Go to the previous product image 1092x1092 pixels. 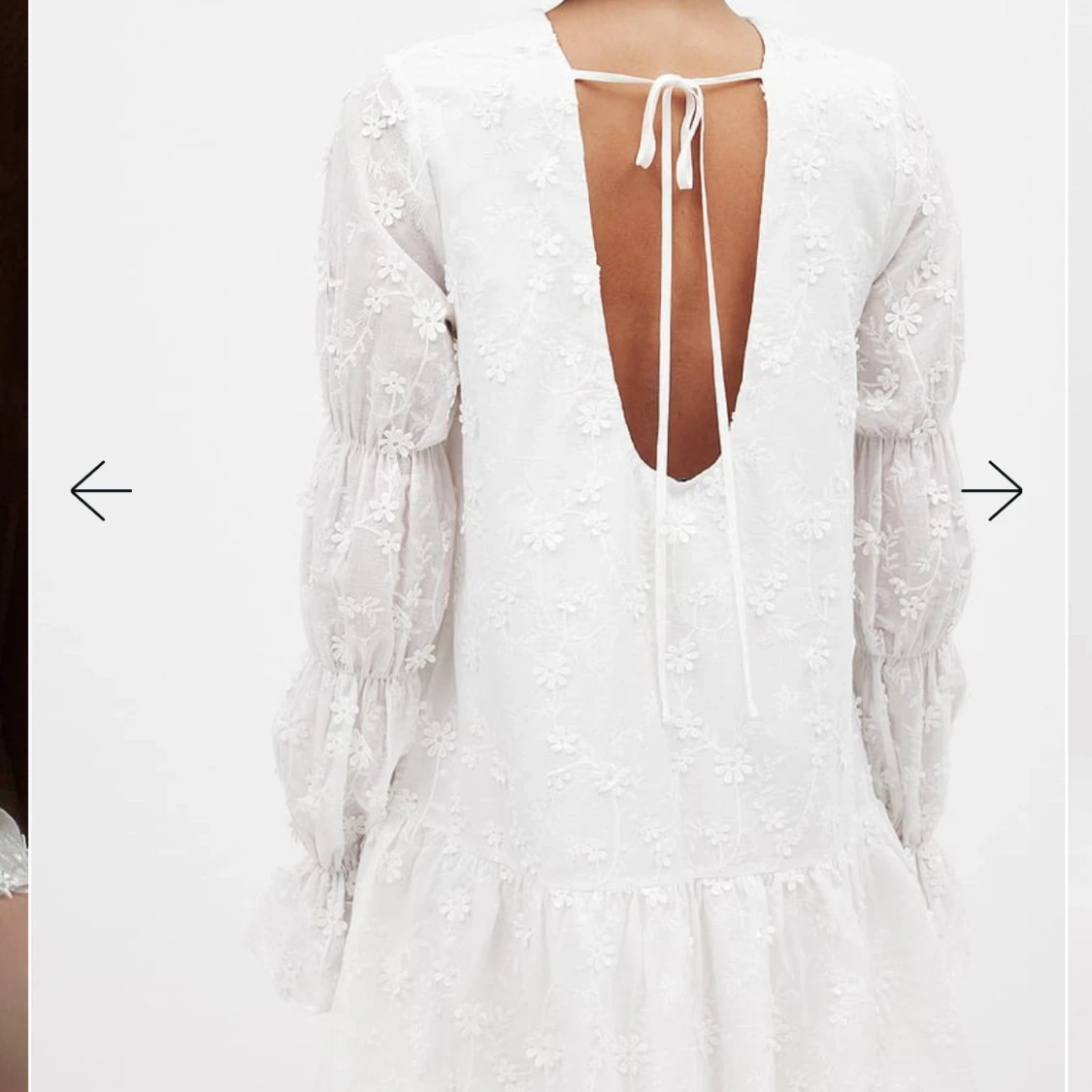pos(101,491)
